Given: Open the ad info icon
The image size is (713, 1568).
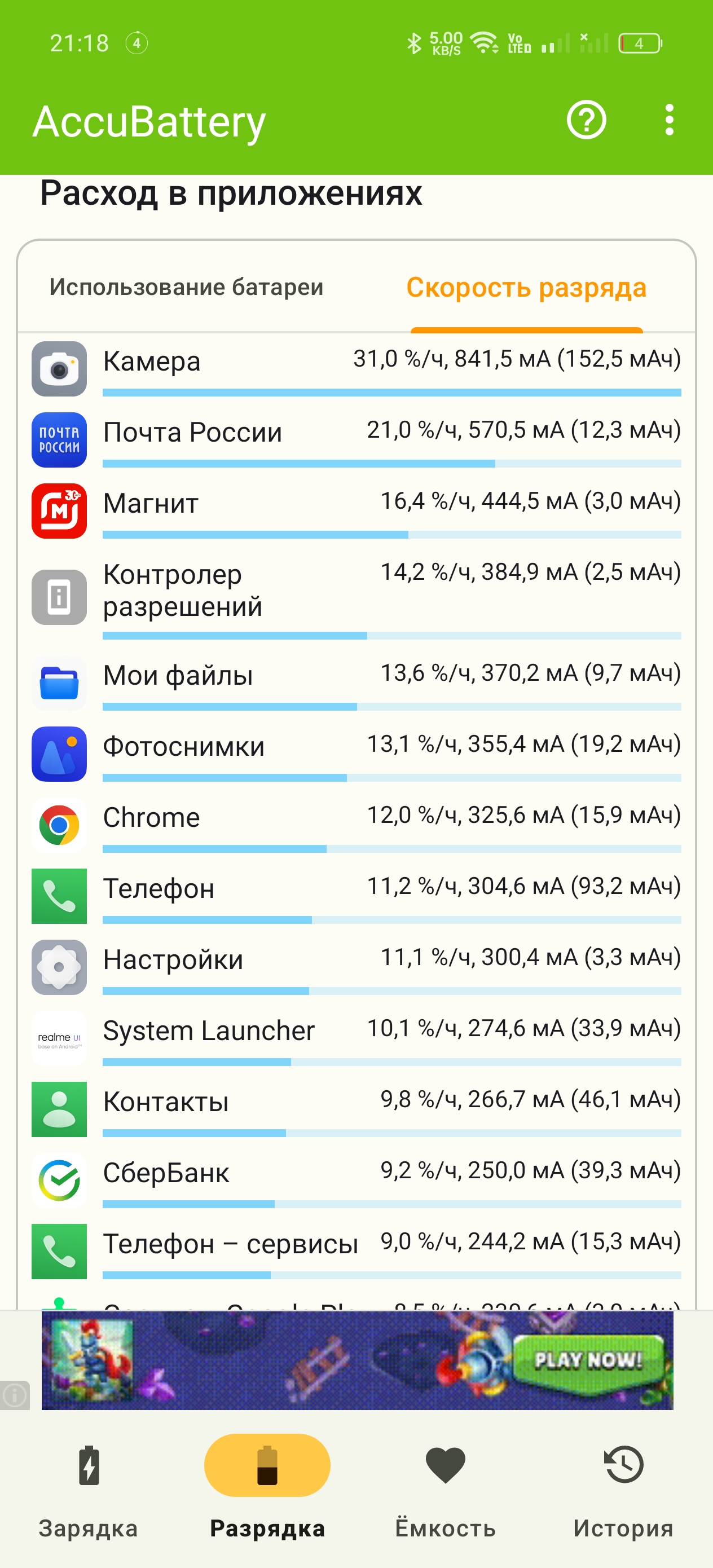Looking at the screenshot, I should (x=15, y=1394).
